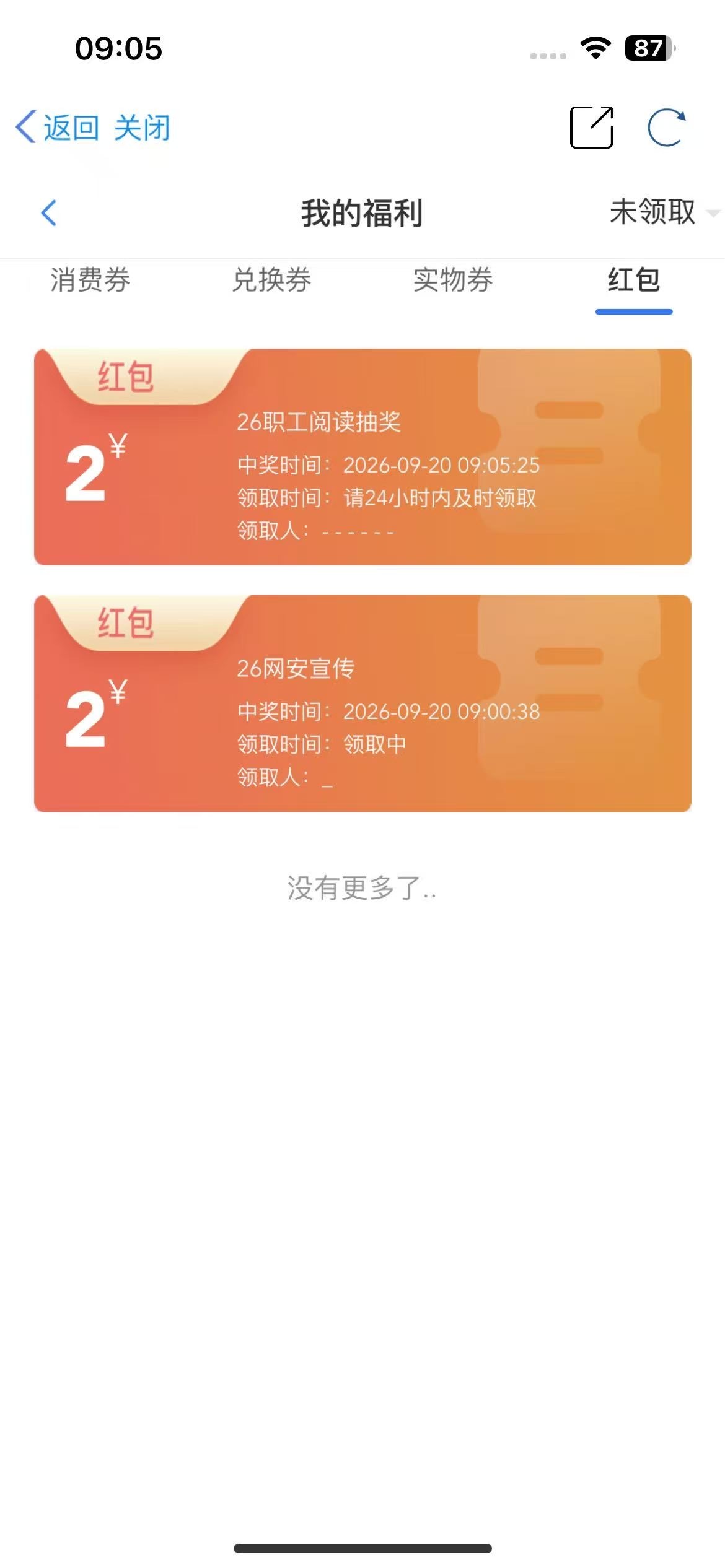
Task: Switch to the 消费券 tab
Action: click(90, 279)
